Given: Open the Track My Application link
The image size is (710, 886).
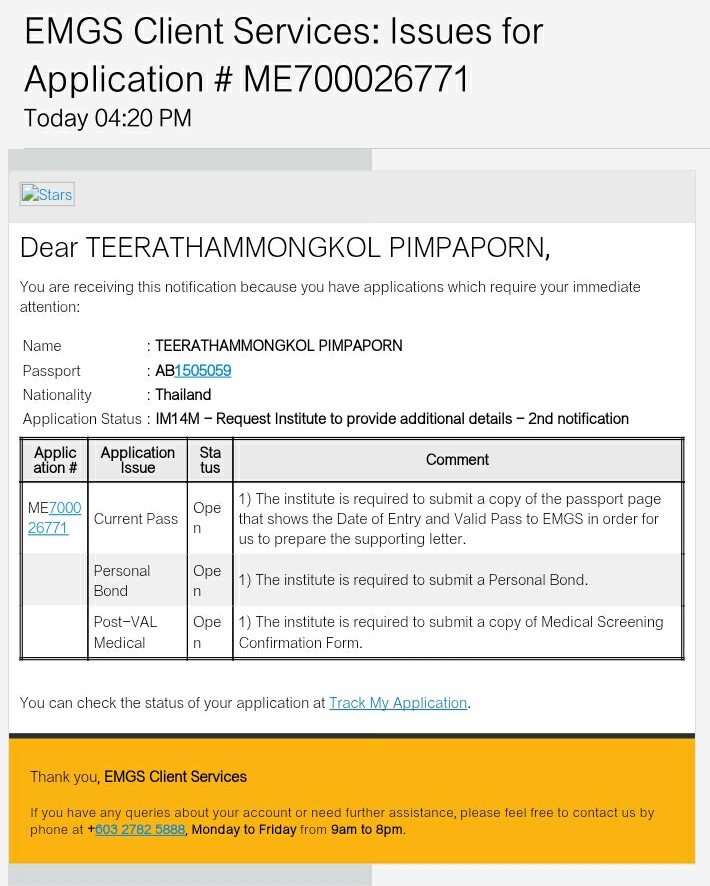Looking at the screenshot, I should pyautogui.click(x=398, y=703).
